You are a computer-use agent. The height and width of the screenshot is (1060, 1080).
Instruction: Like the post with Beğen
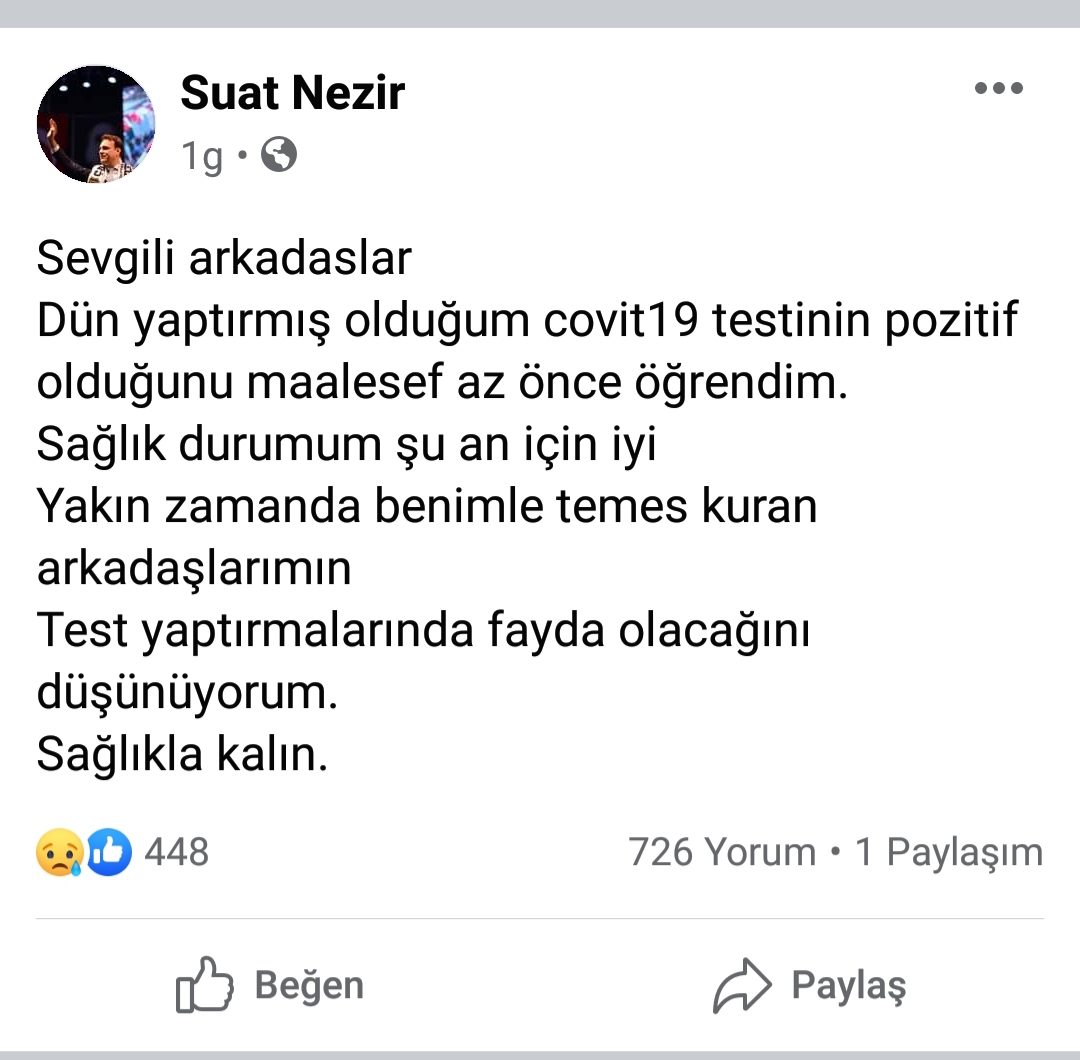pyautogui.click(x=270, y=986)
